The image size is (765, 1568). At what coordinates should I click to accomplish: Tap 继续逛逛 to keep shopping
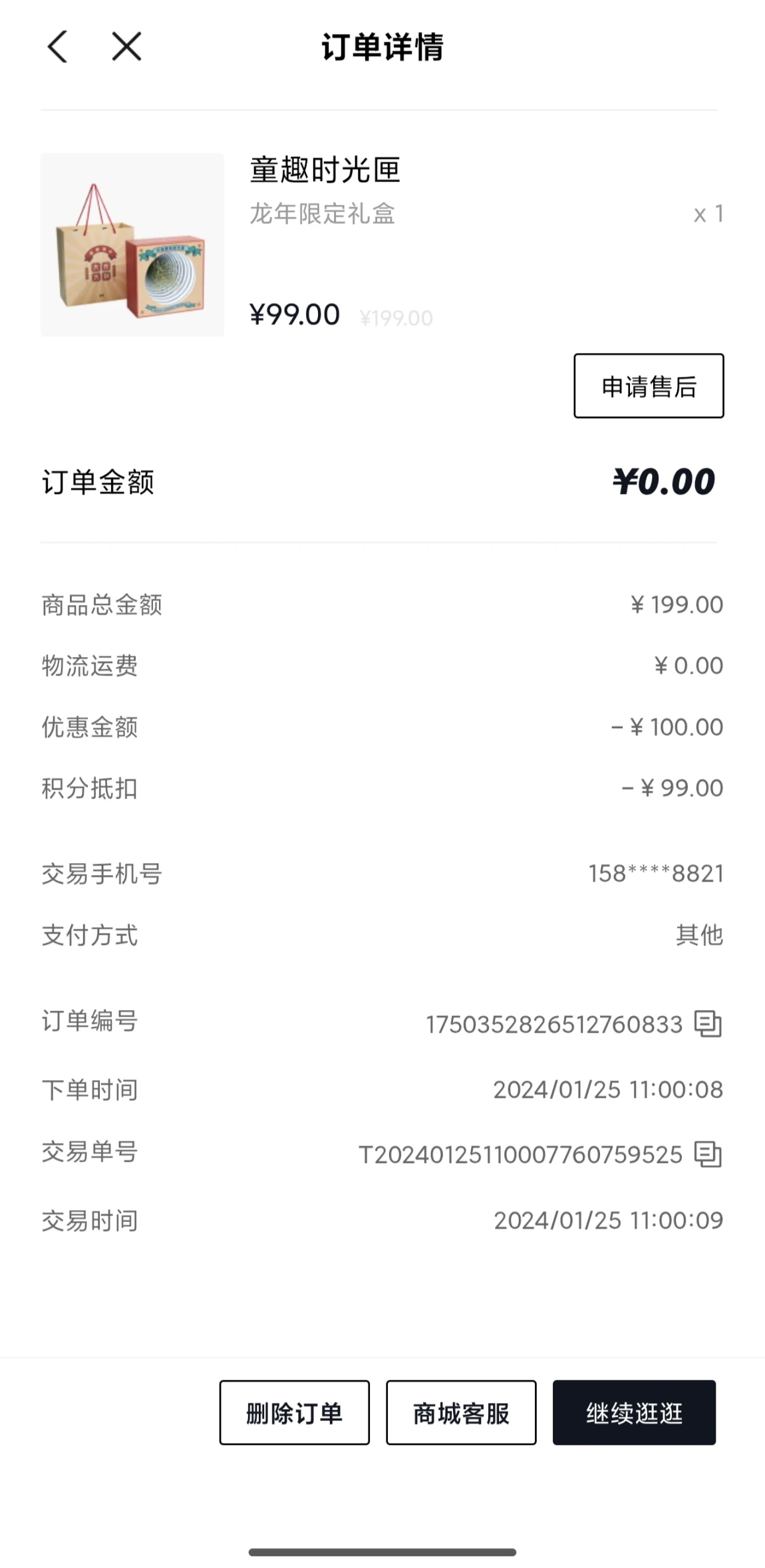click(x=634, y=1412)
